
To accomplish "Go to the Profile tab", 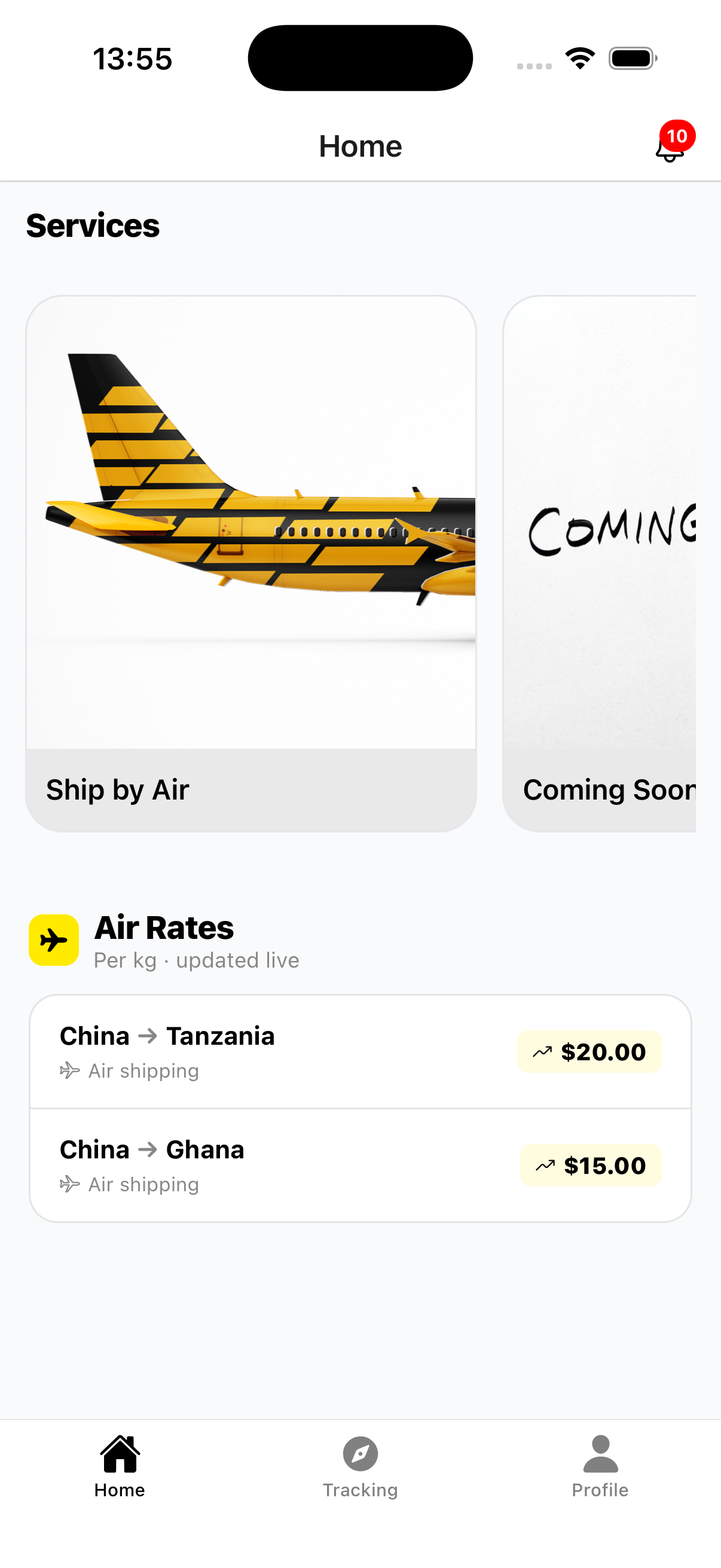I will tap(600, 1467).
